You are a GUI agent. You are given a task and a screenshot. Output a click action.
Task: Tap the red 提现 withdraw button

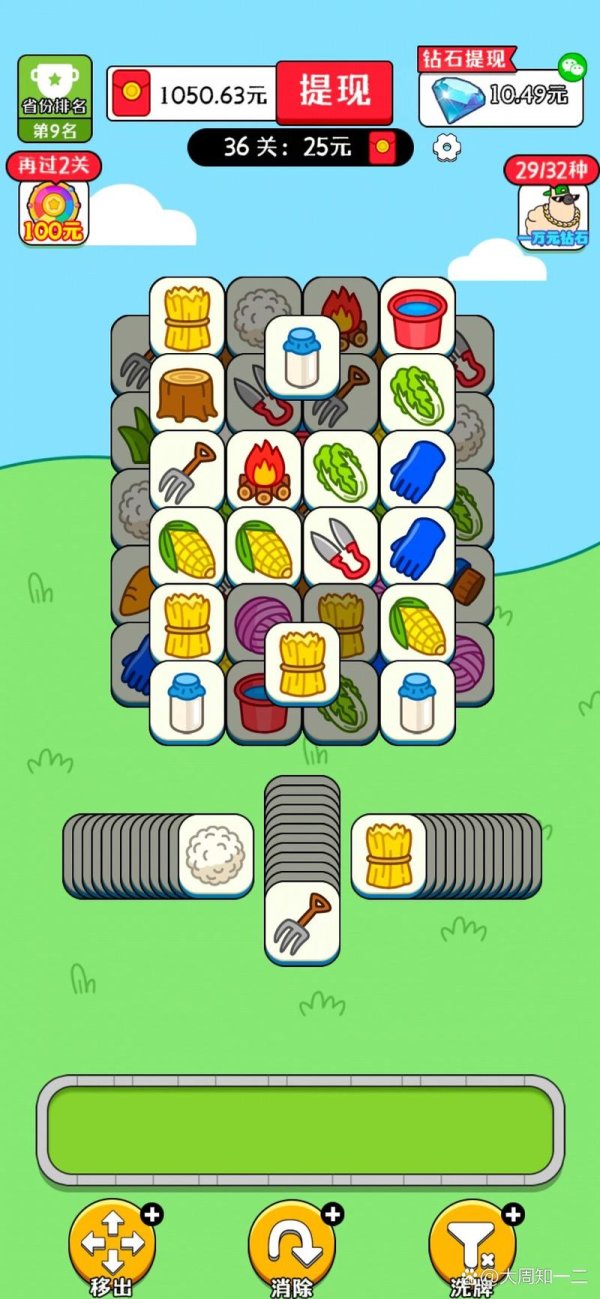pos(333,92)
